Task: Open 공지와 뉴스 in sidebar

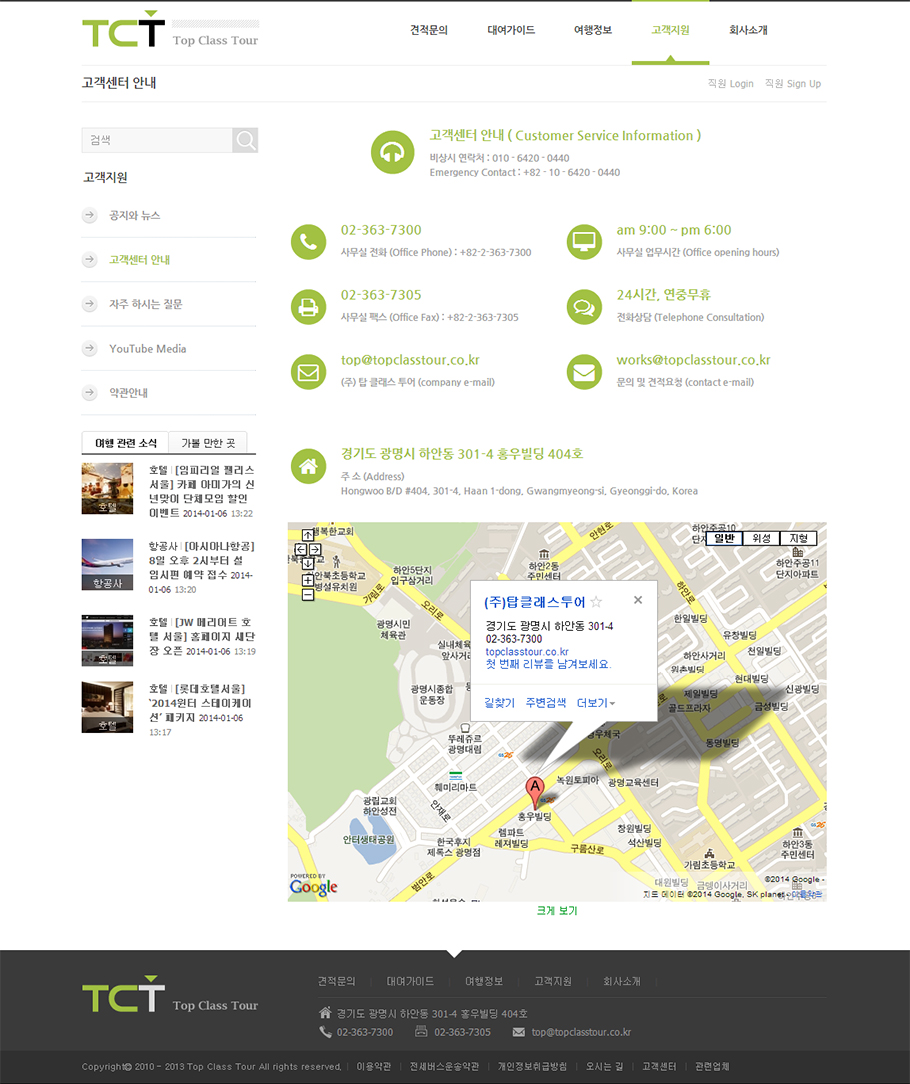Action: tap(135, 215)
